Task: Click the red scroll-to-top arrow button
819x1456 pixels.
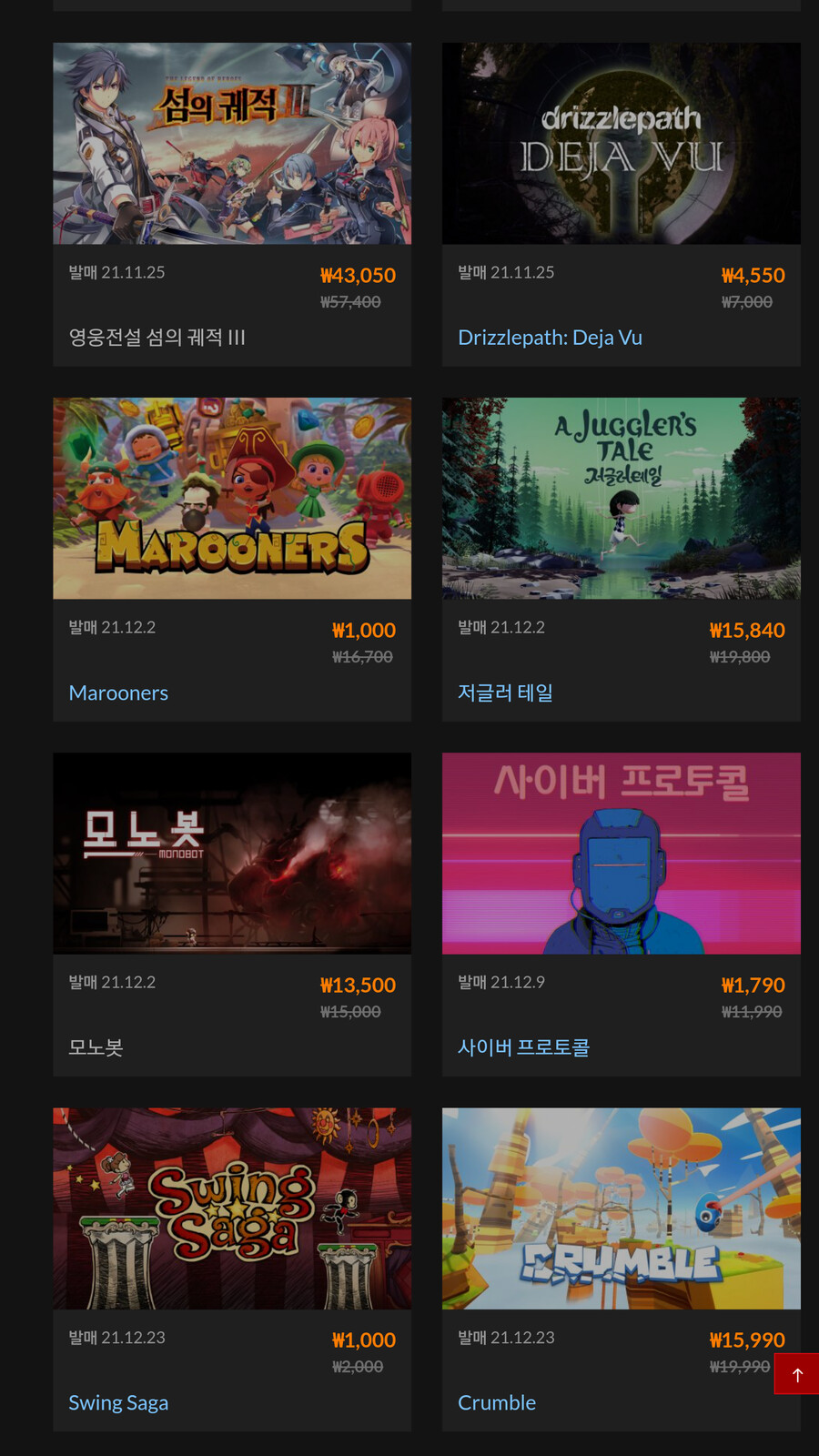Action: [x=796, y=1373]
